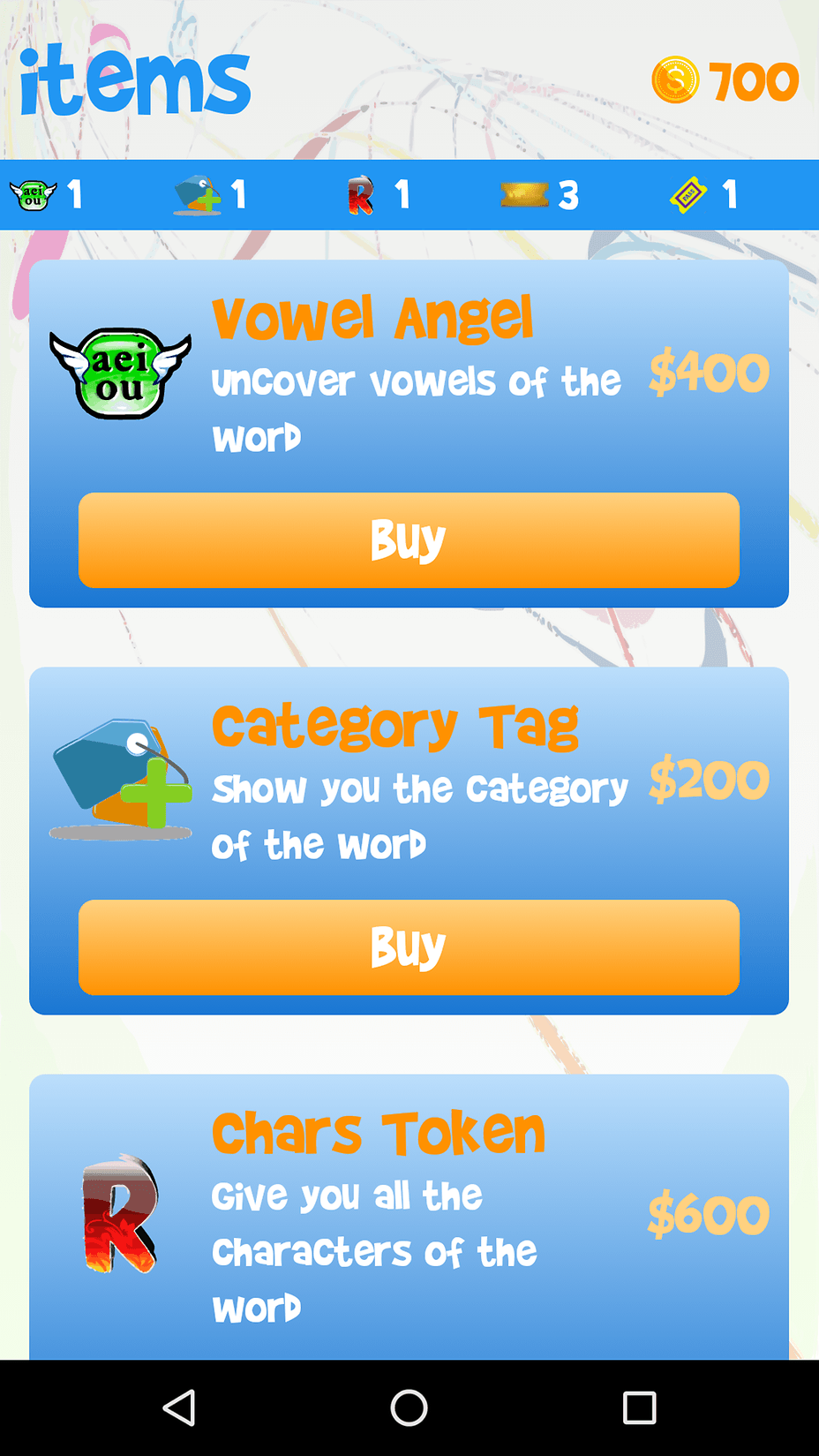The height and width of the screenshot is (1456, 819).
Task: Buy the Vowel Angel item
Action: click(x=409, y=539)
